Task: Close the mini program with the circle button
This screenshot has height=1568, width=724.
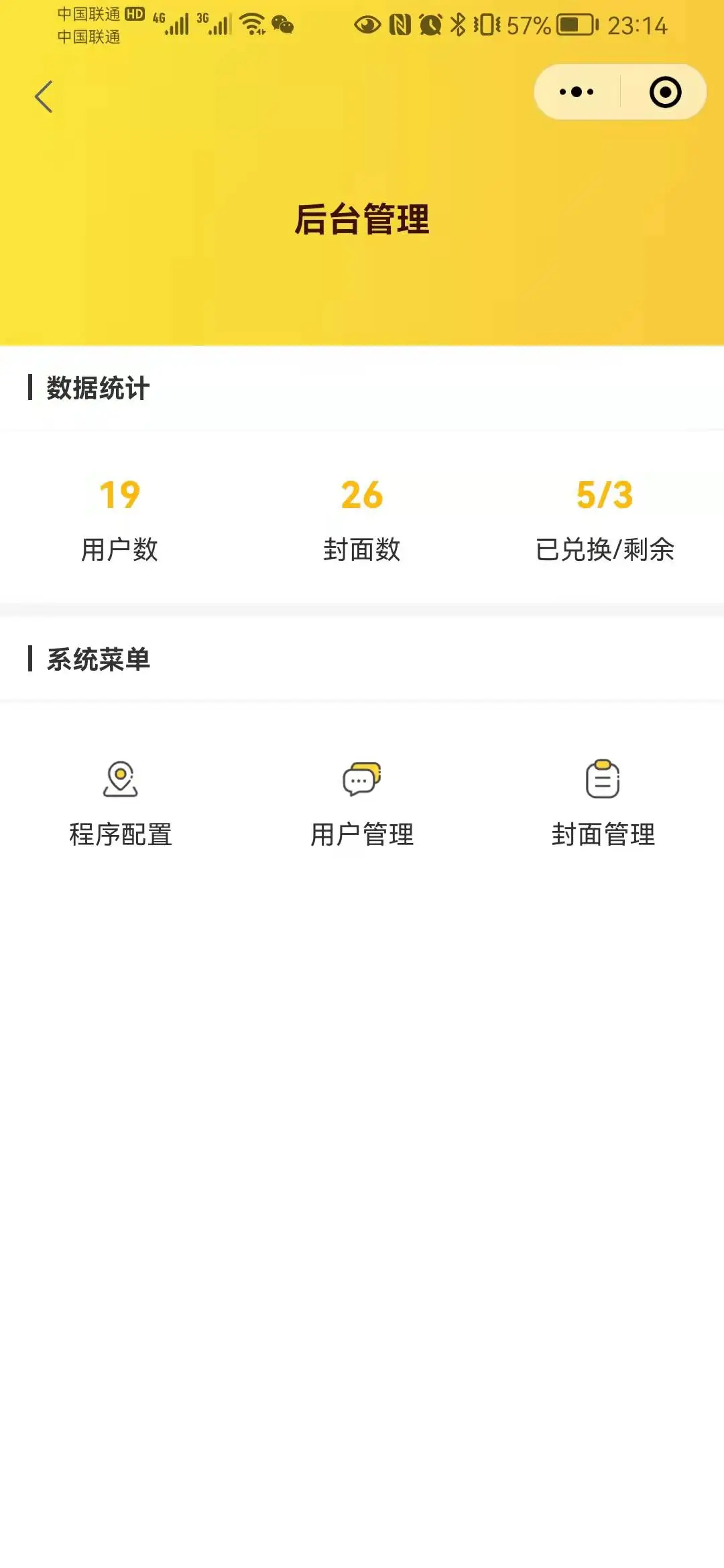Action: (x=665, y=92)
